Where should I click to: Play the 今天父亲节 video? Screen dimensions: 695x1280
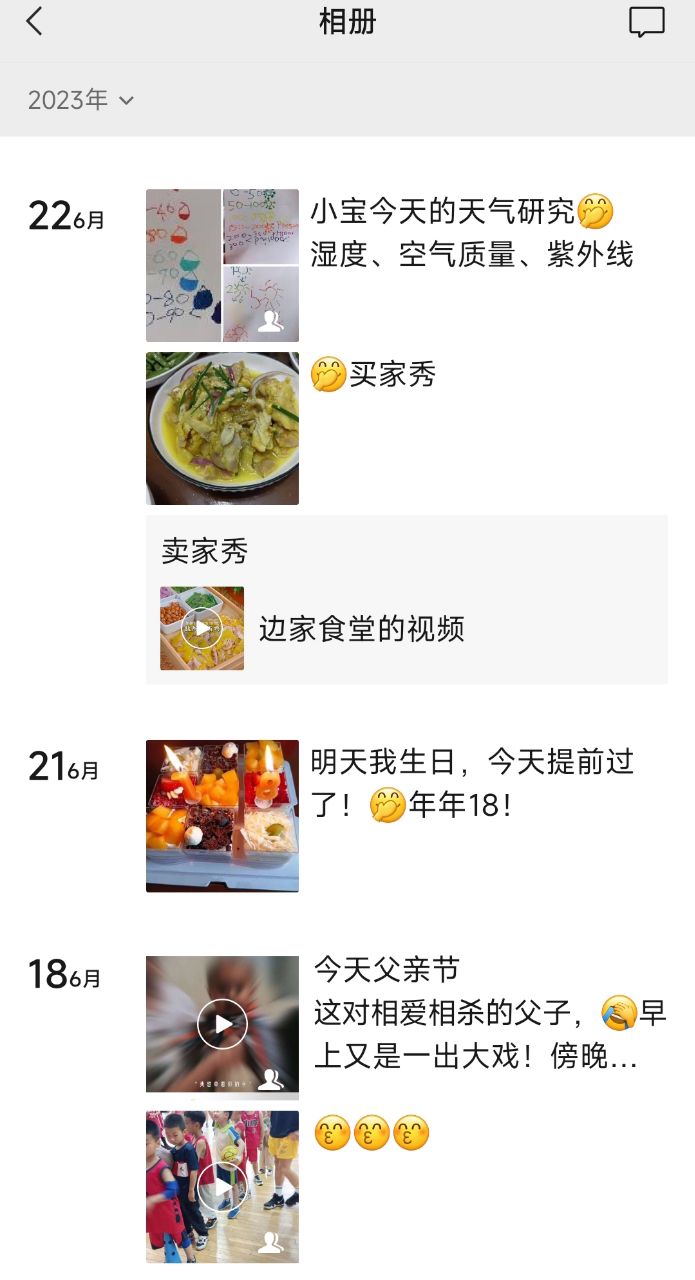pos(222,1024)
